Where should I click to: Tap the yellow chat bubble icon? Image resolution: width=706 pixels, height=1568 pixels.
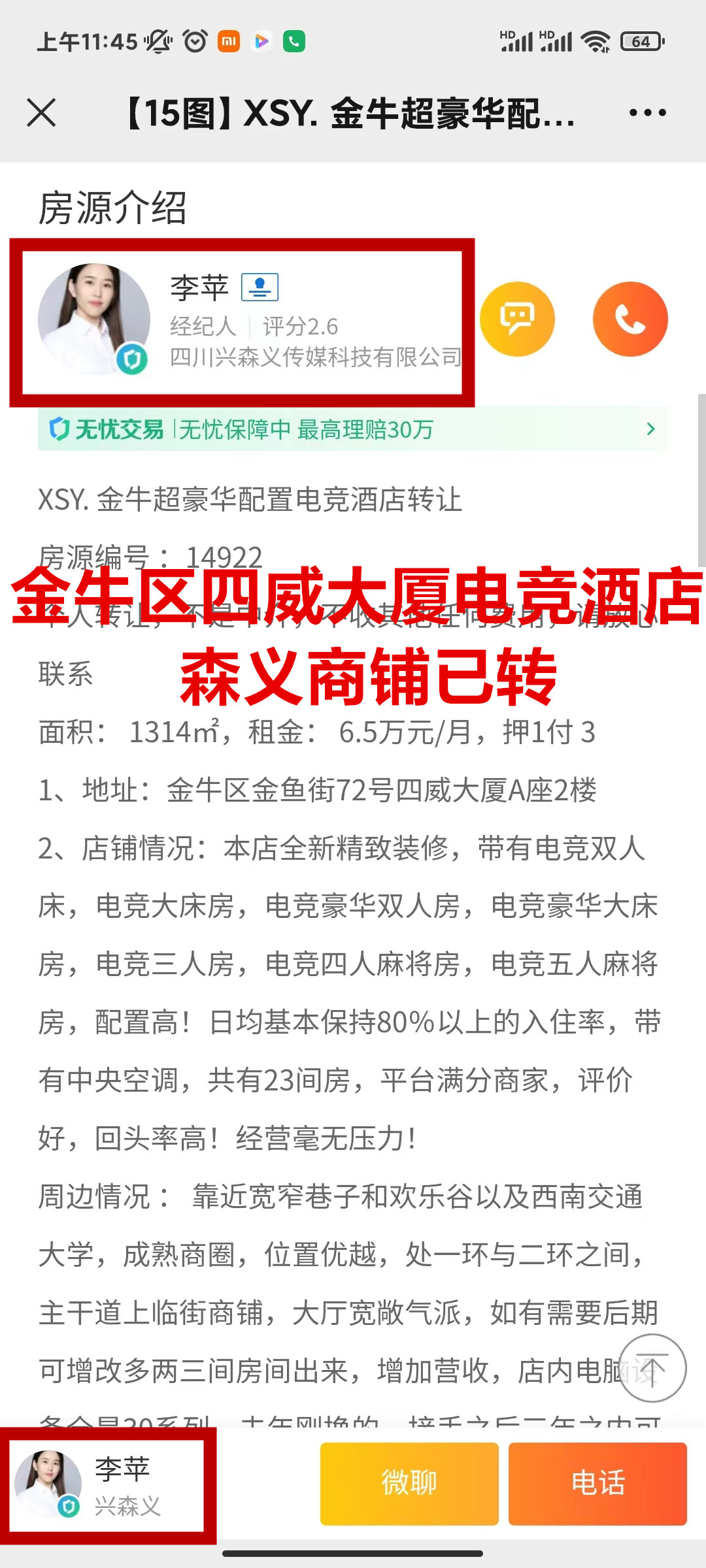point(517,319)
